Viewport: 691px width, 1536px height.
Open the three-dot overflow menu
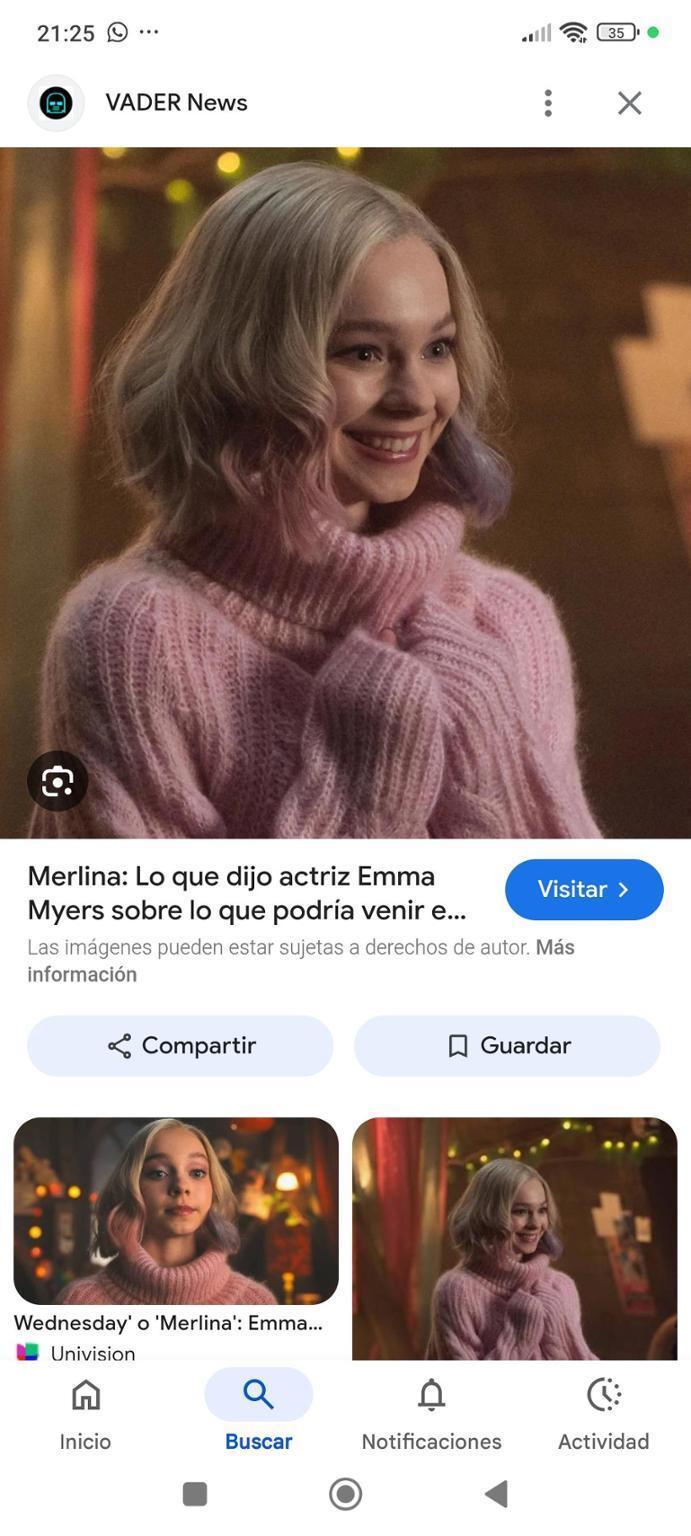click(x=548, y=103)
